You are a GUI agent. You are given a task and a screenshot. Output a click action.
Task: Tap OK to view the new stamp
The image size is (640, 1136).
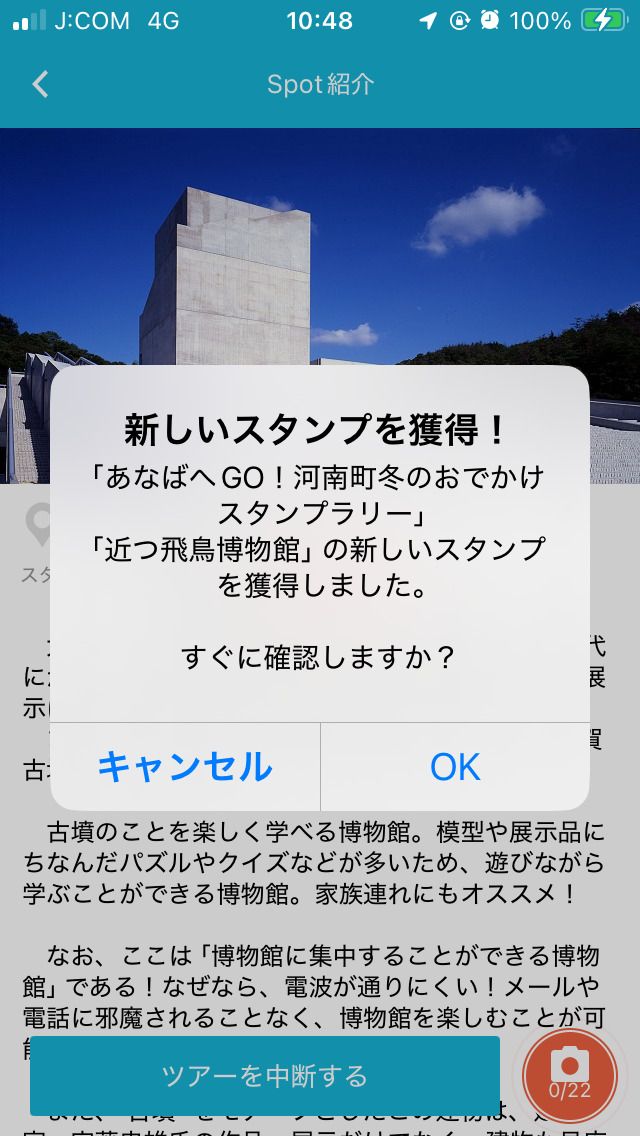coord(455,767)
